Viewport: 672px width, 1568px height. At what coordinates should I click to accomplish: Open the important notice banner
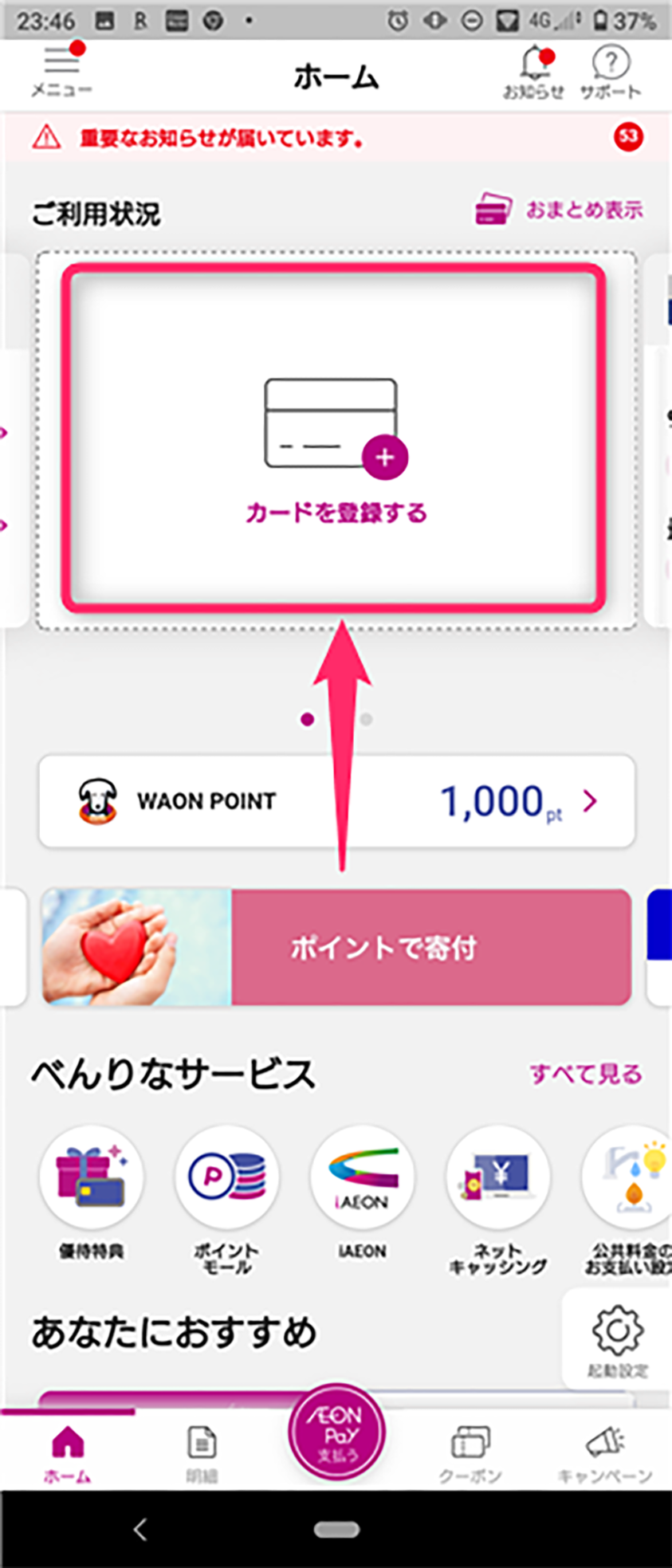tap(336, 139)
